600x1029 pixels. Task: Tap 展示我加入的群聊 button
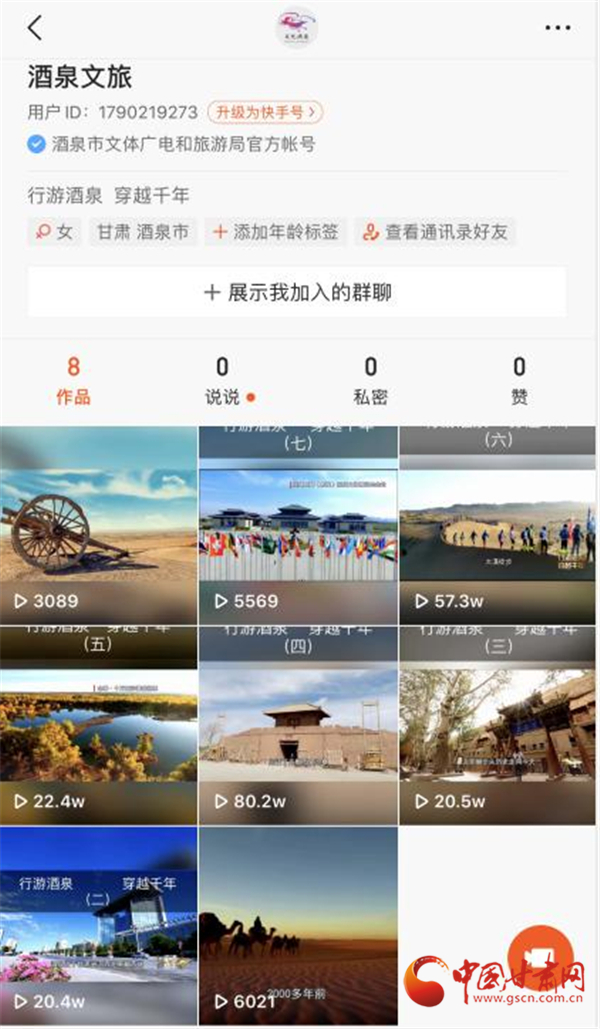[297, 292]
